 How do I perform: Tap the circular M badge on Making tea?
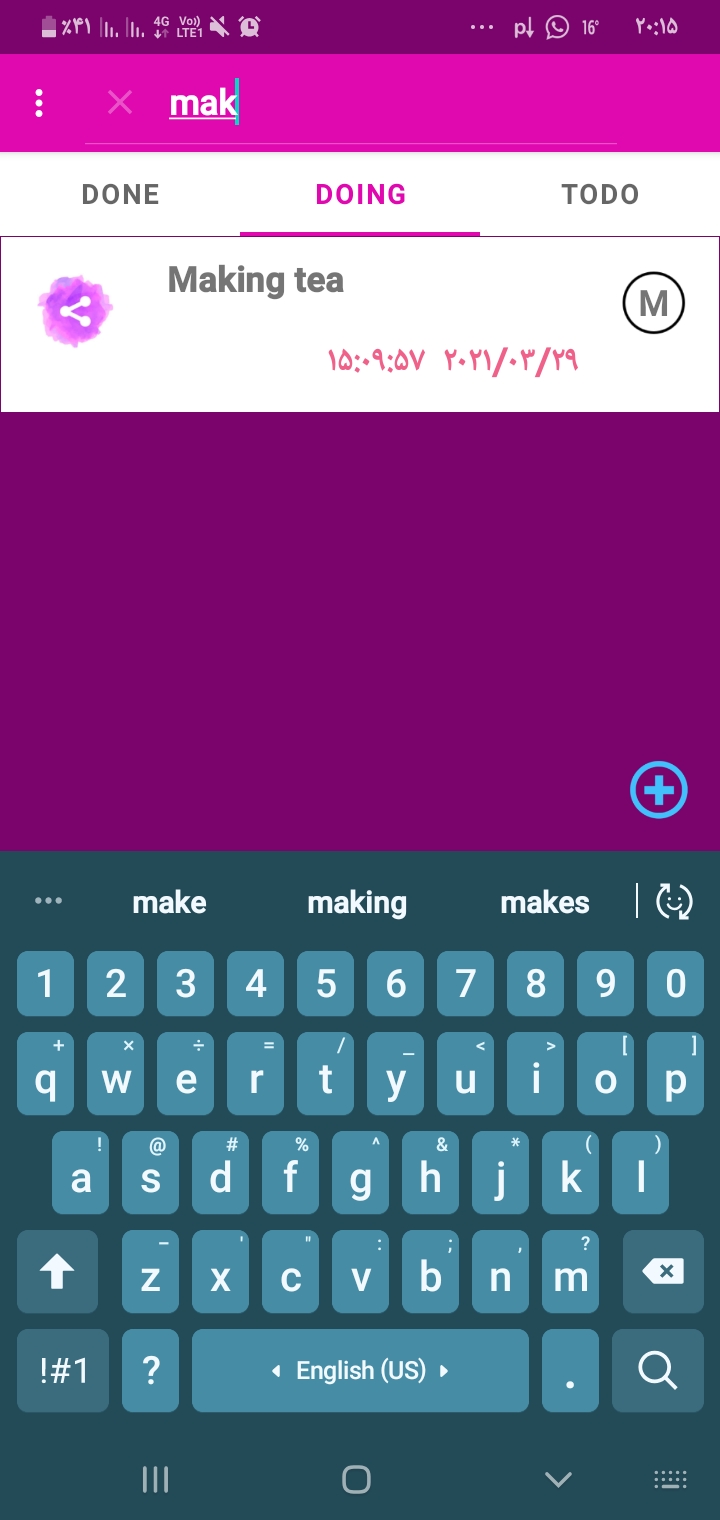(653, 302)
